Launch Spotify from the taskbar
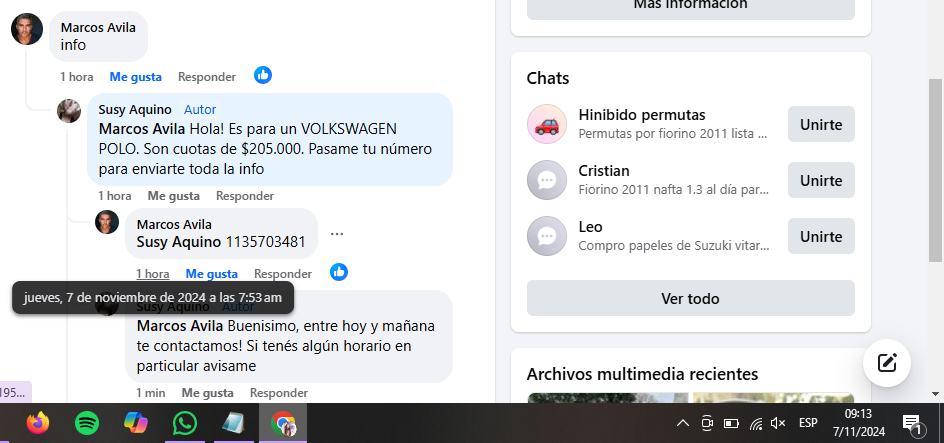The image size is (944, 443). (87, 423)
